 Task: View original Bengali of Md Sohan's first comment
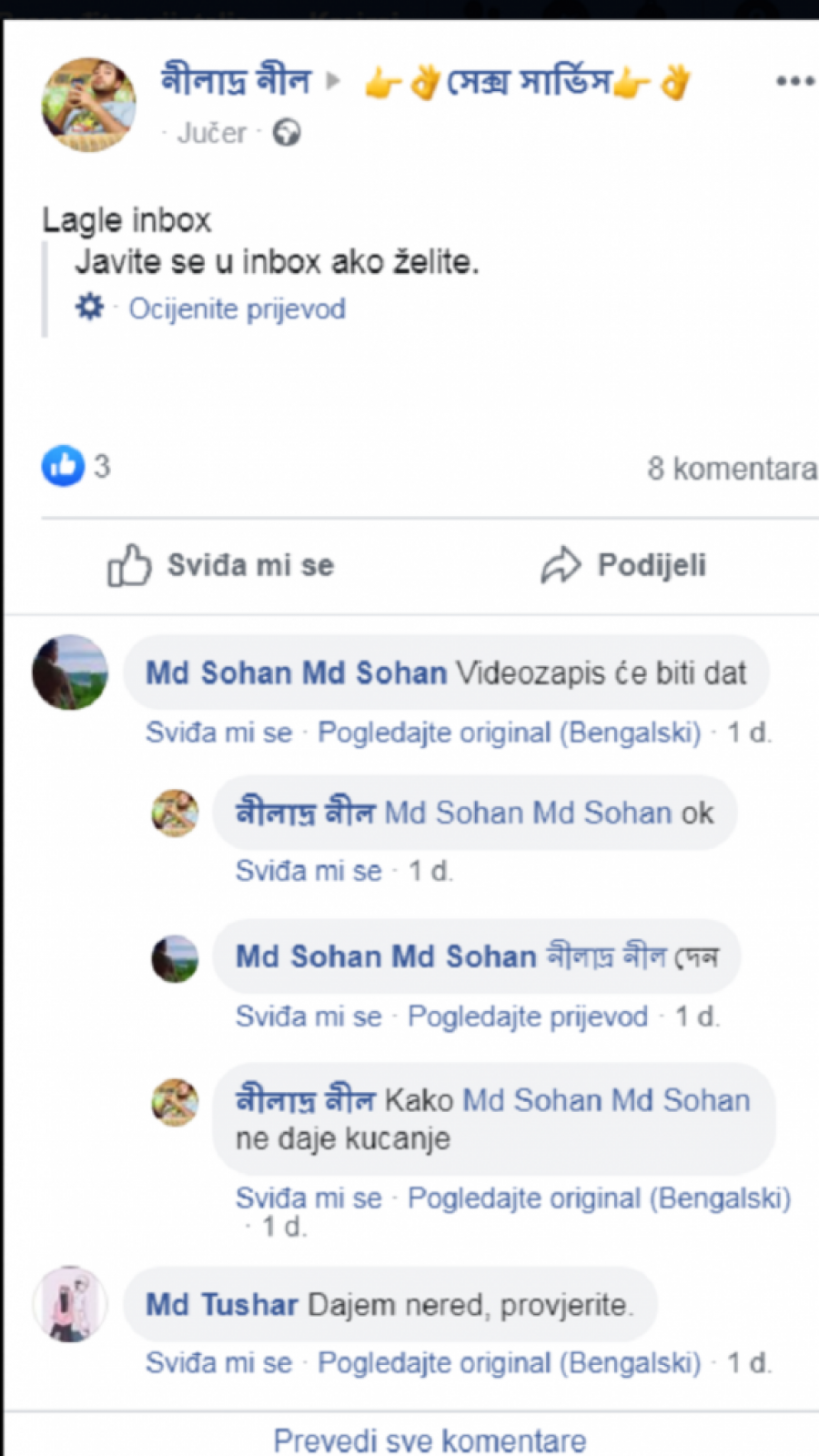click(509, 733)
